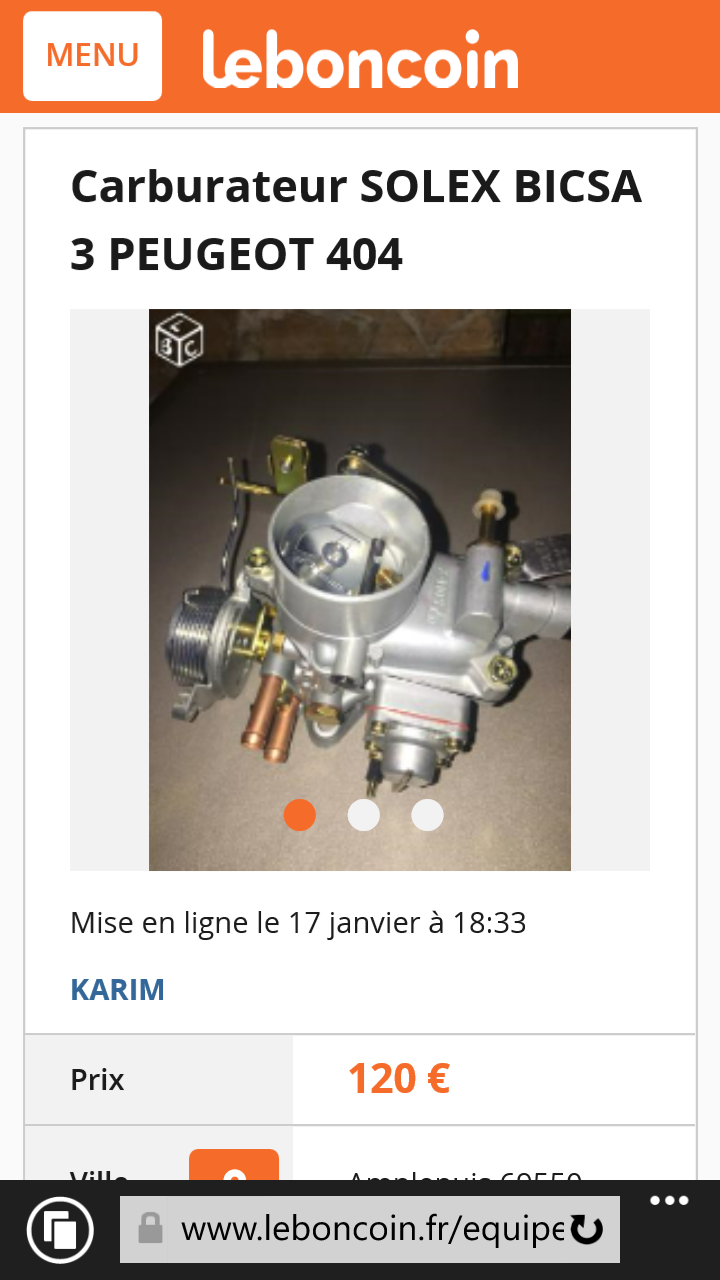
Task: Show the second photo via indicator dot
Action: (x=363, y=815)
